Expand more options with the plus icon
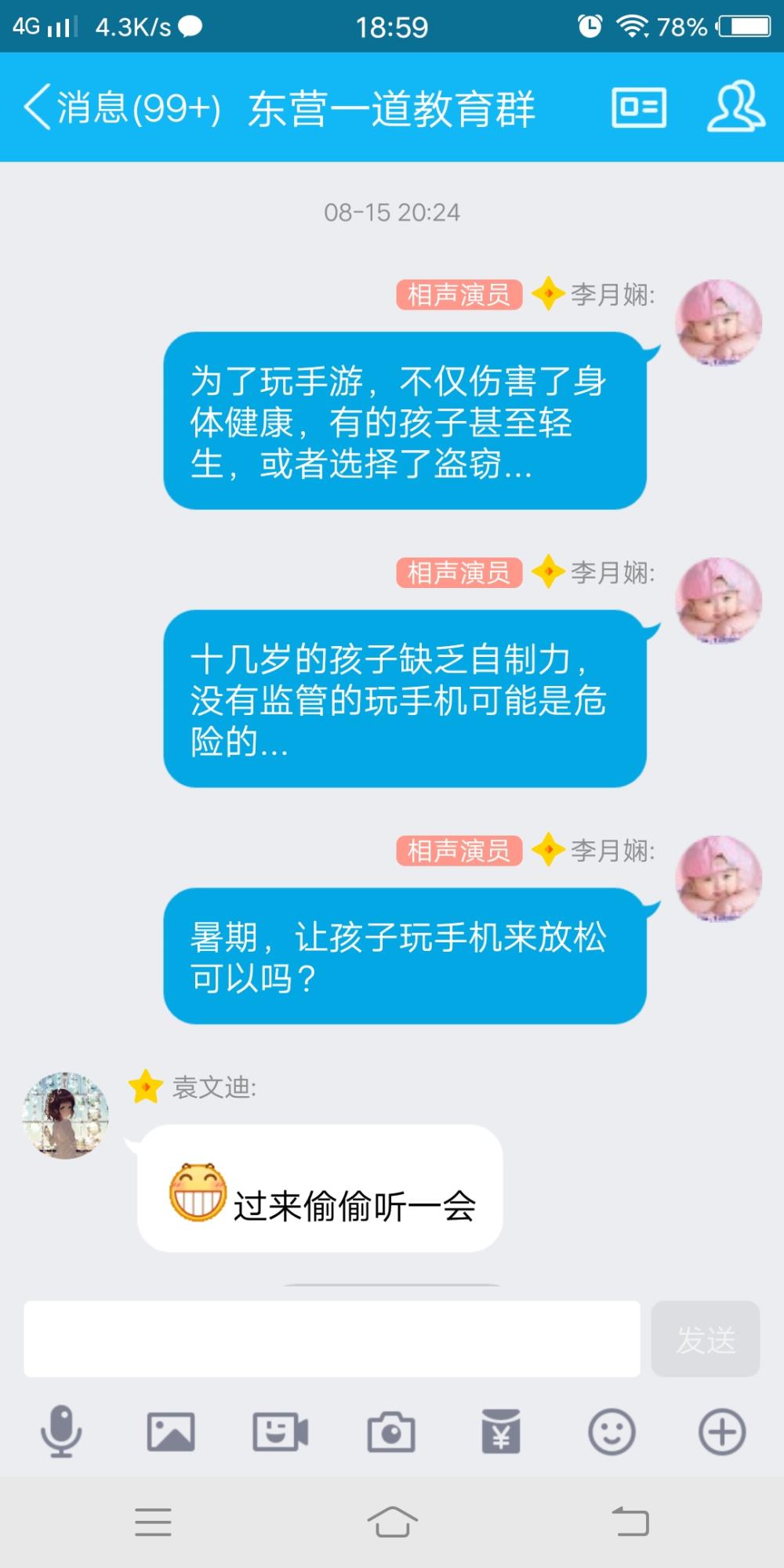The image size is (784, 1568). tap(722, 1432)
